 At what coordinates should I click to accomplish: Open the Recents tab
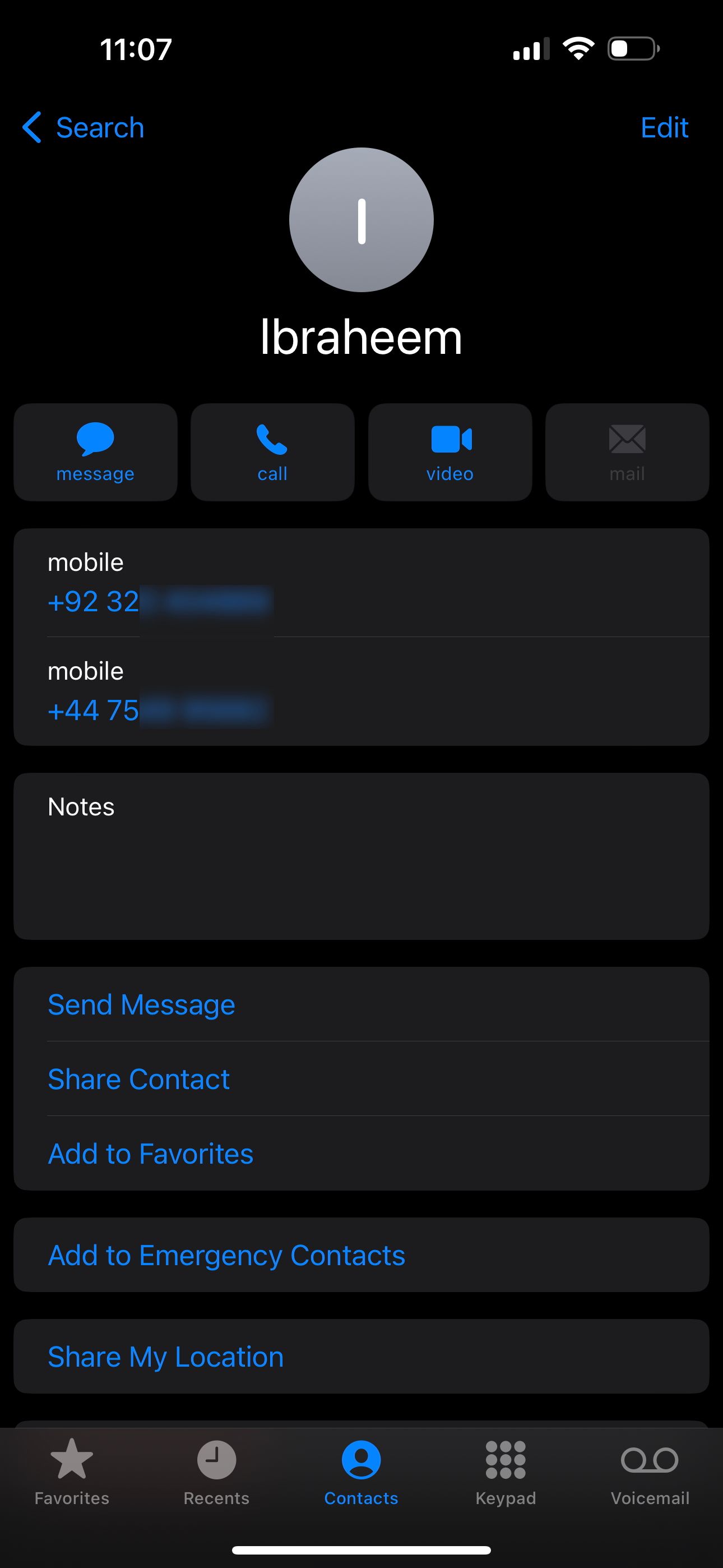click(217, 1471)
